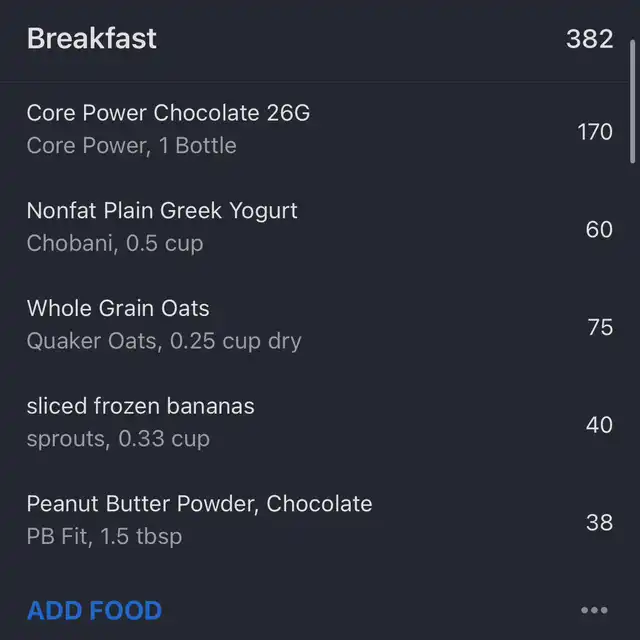Tap ADD FOOD for Breakfast
The image size is (640, 640).
point(94,610)
